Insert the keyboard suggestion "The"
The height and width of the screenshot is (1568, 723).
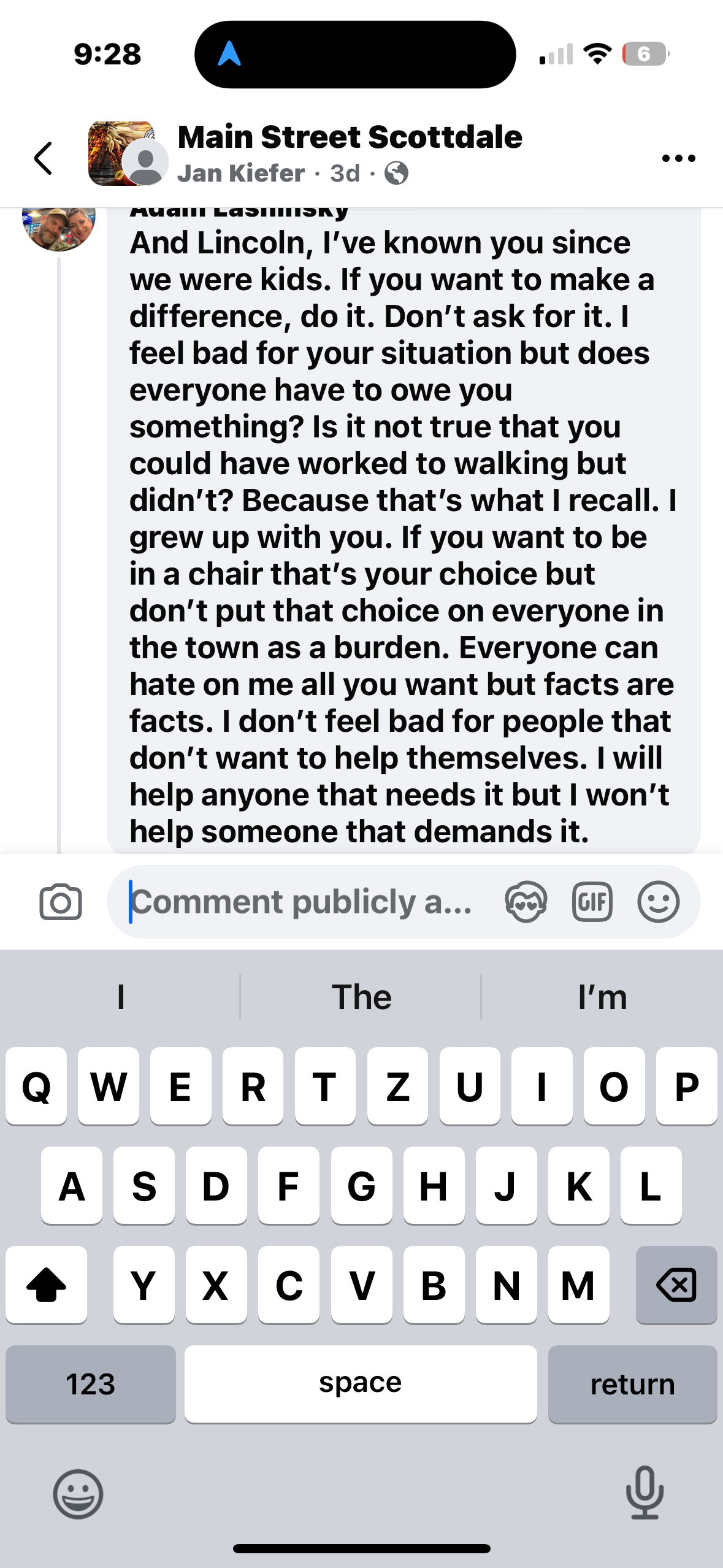click(x=361, y=997)
